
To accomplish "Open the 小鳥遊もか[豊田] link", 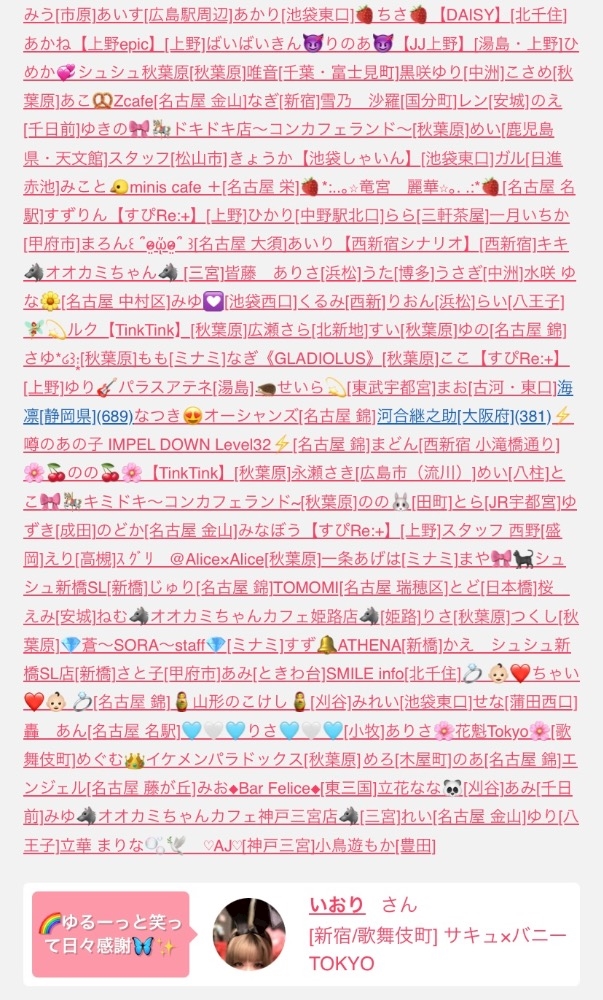I will click(x=375, y=846).
